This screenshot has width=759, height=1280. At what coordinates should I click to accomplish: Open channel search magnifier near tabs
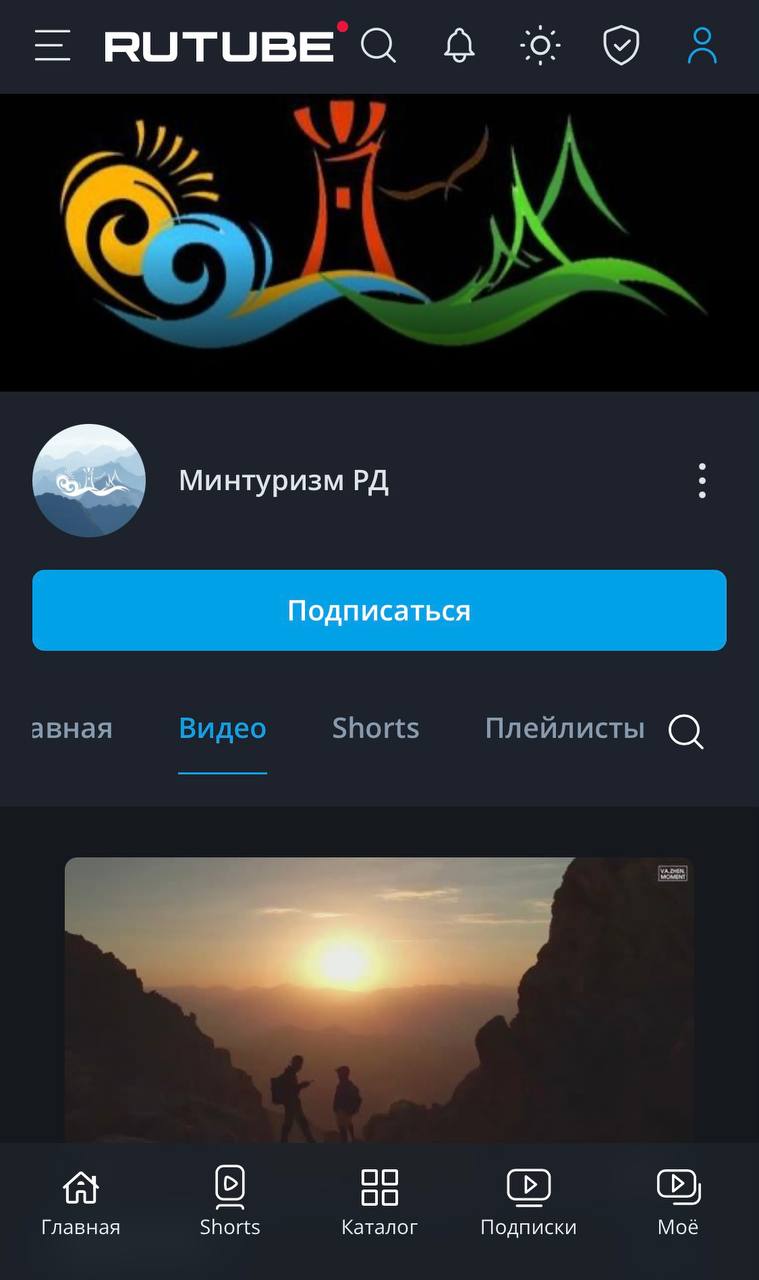click(x=686, y=733)
